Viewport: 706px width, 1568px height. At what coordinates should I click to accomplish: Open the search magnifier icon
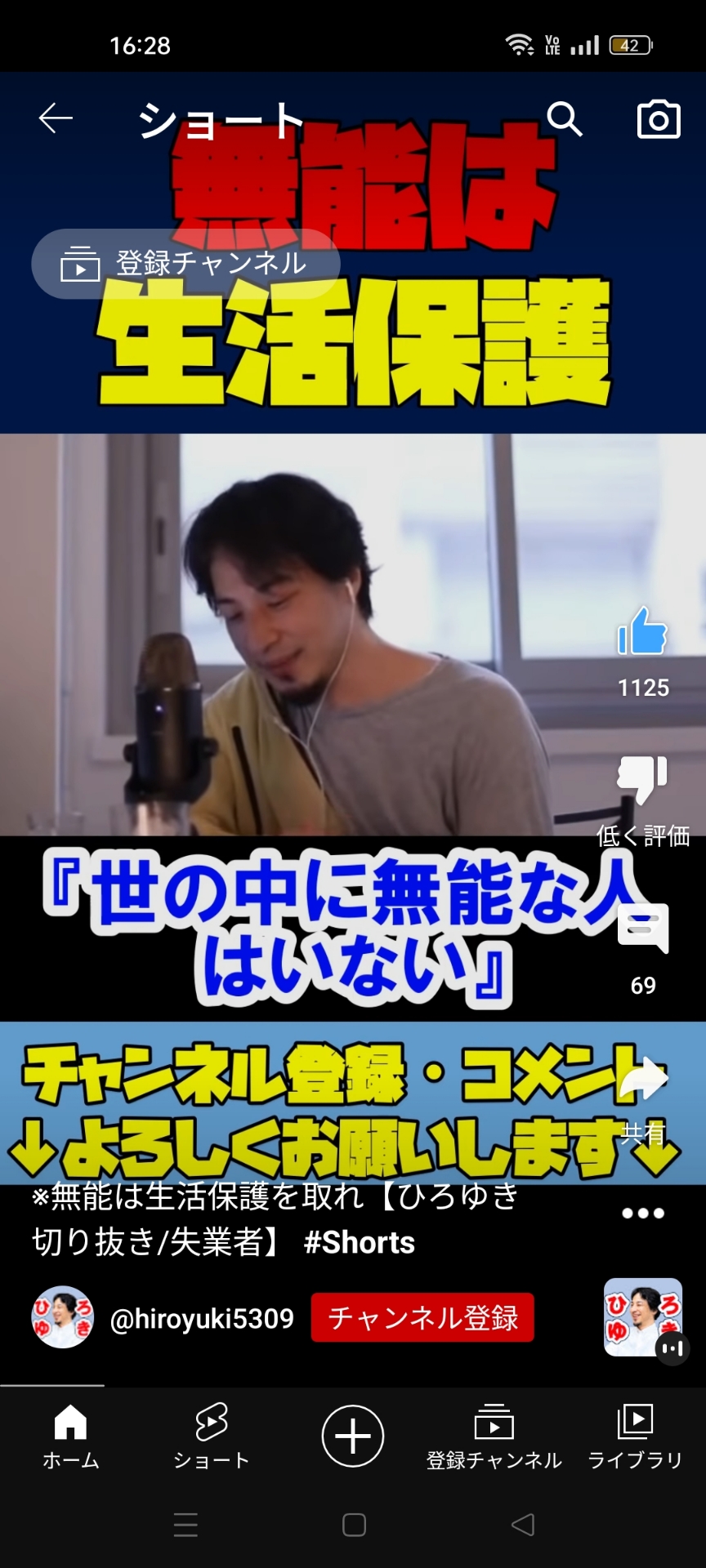564,119
